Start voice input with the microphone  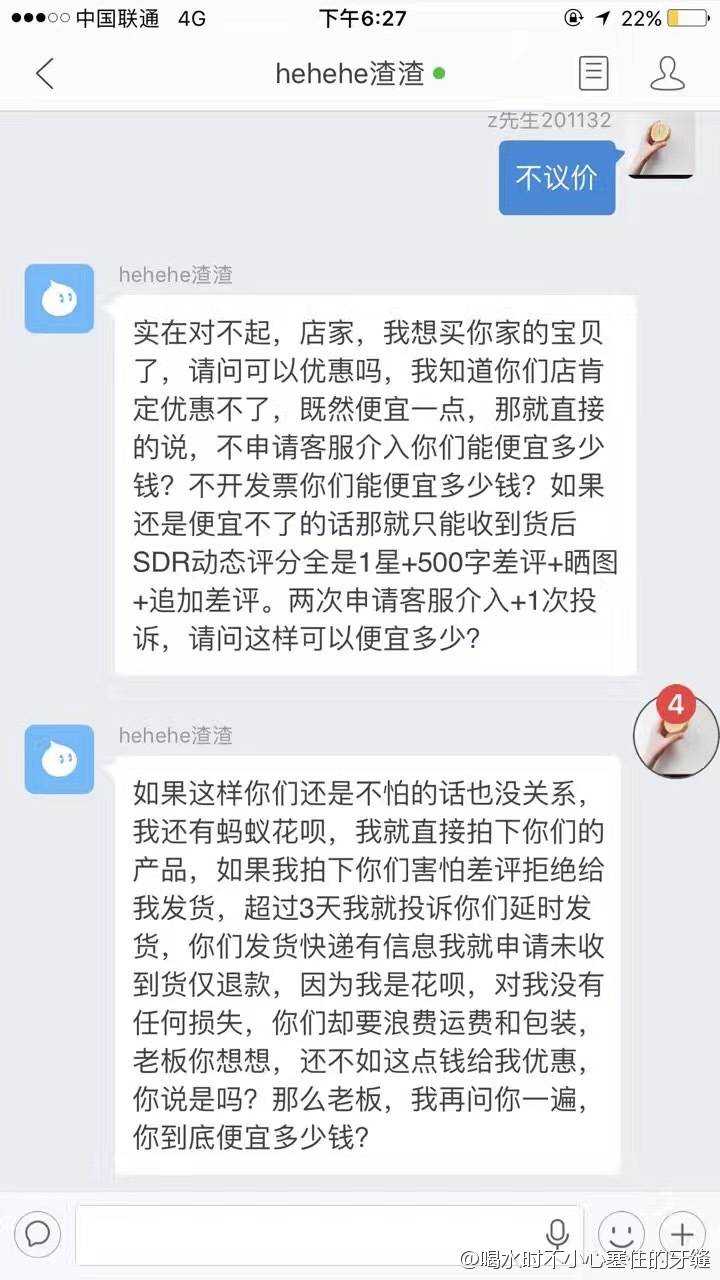558,1234
